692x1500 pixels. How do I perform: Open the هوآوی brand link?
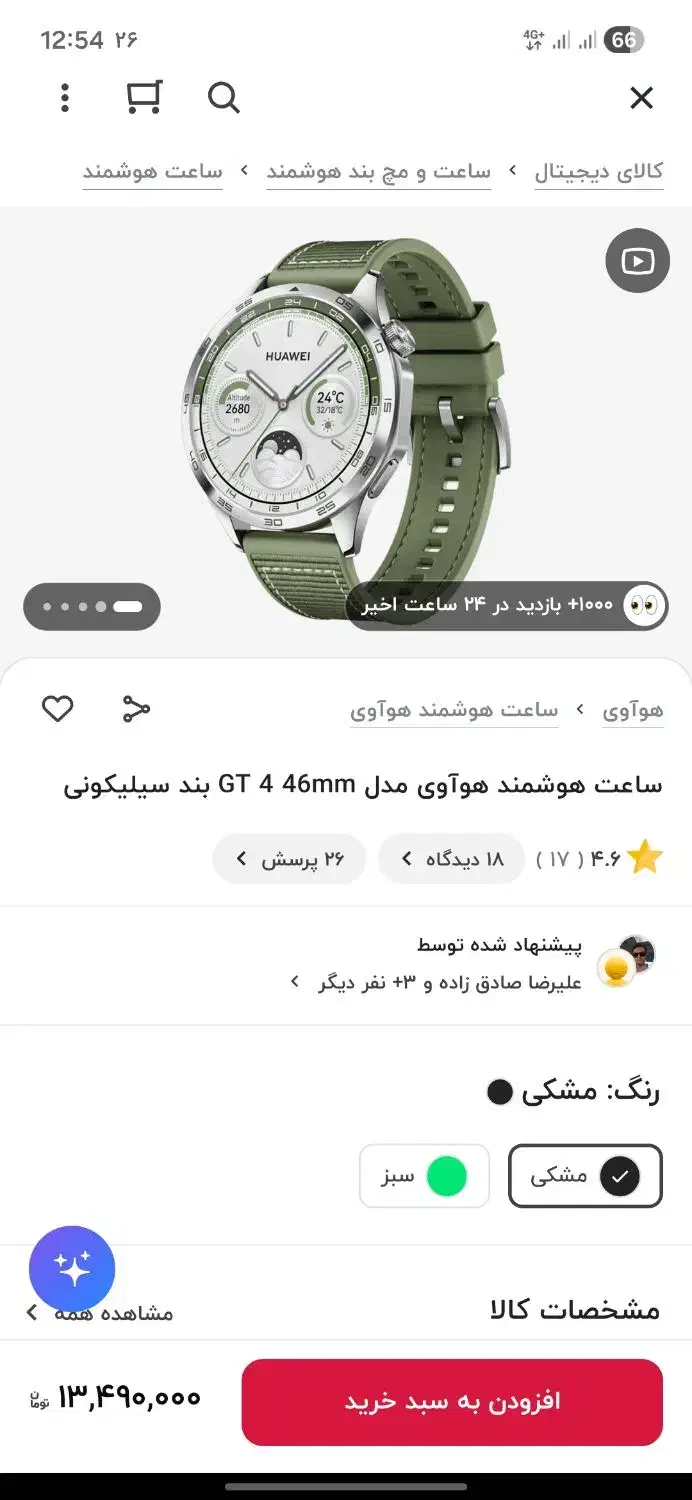click(632, 710)
